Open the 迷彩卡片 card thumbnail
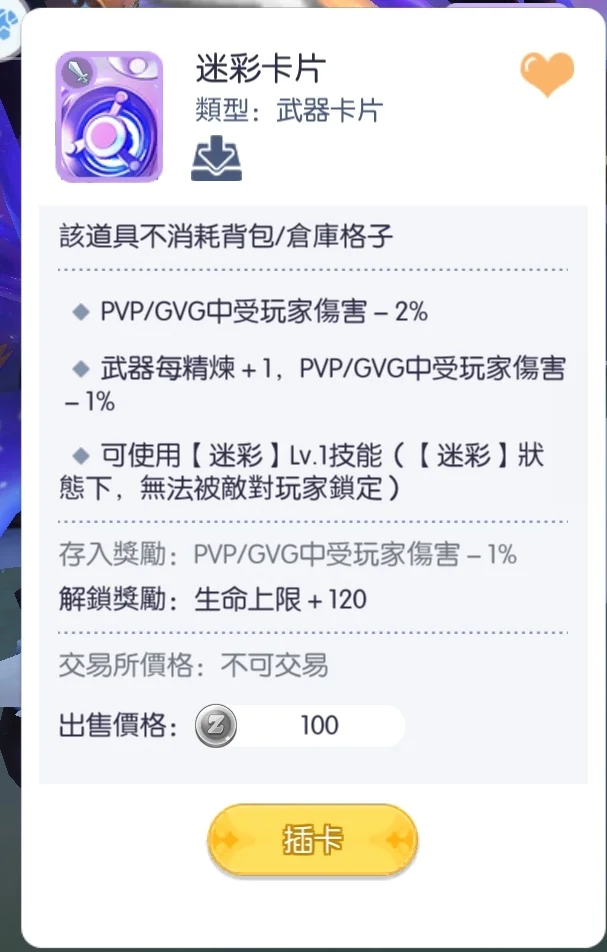 point(110,116)
